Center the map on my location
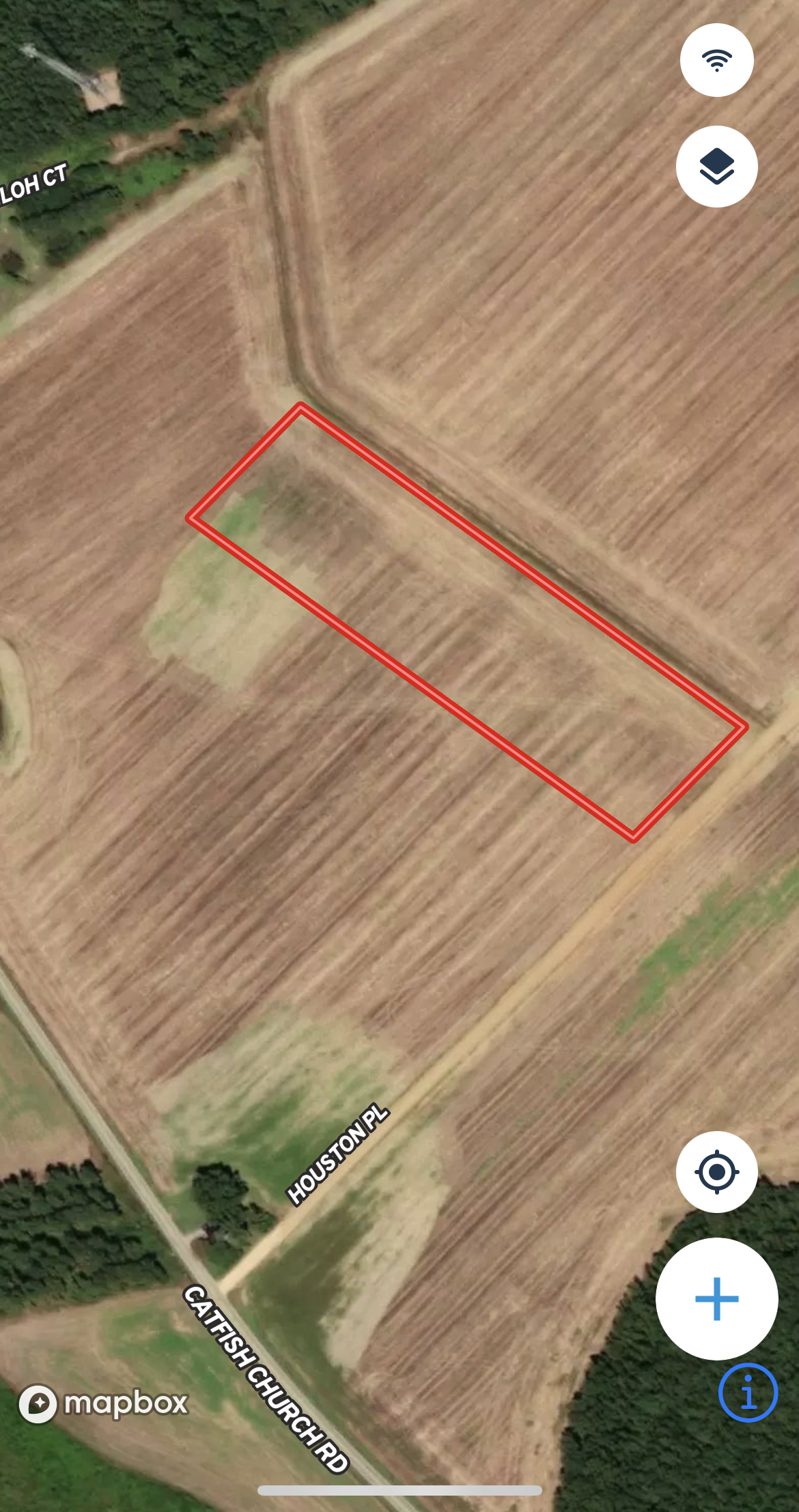 (x=716, y=1172)
